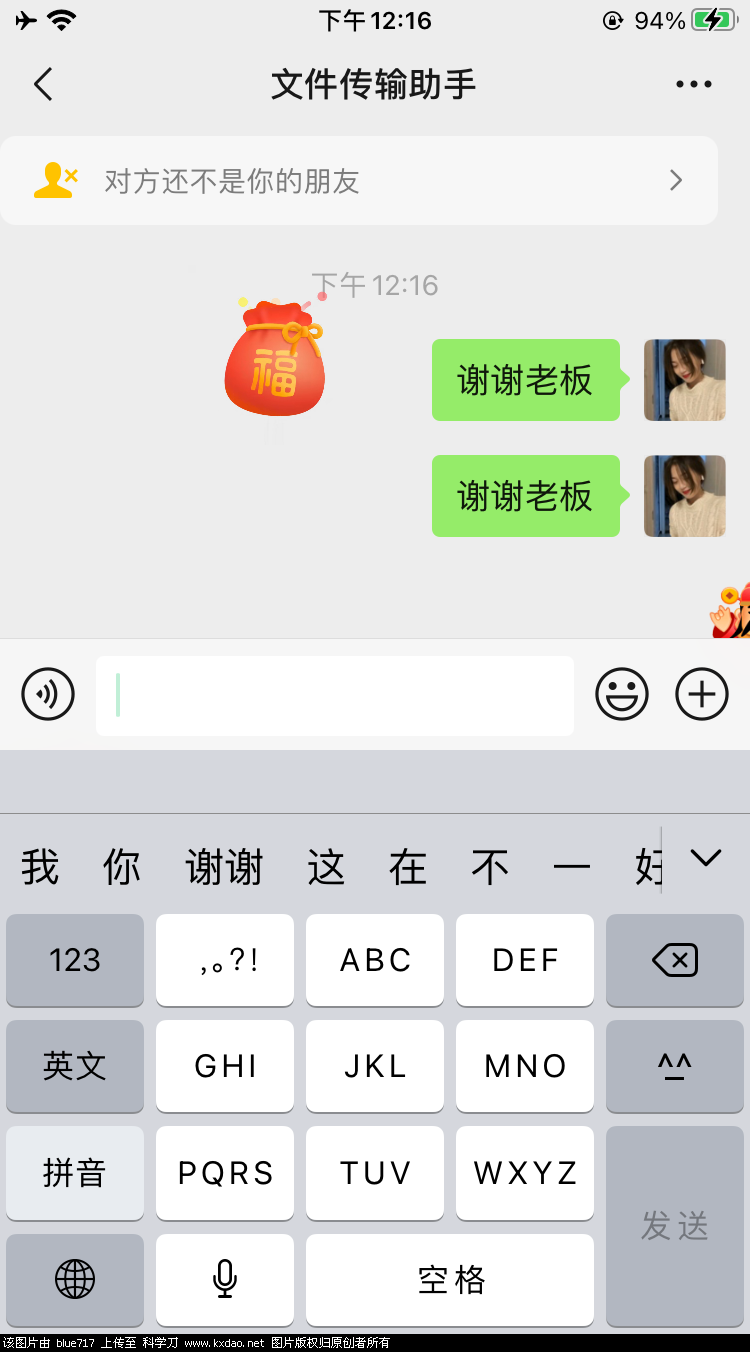Viewport: 750px width, 1352px height.
Task: Tap the 发送 send key
Action: click(675, 1226)
